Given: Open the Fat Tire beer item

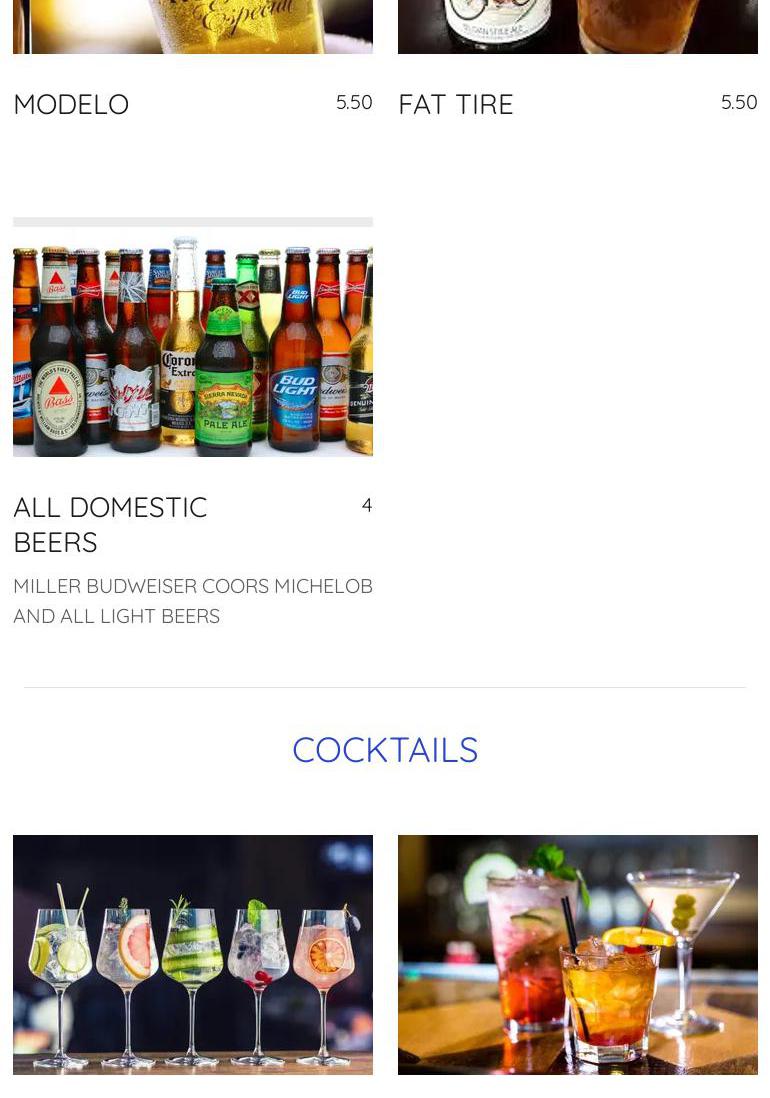Looking at the screenshot, I should 456,104.
